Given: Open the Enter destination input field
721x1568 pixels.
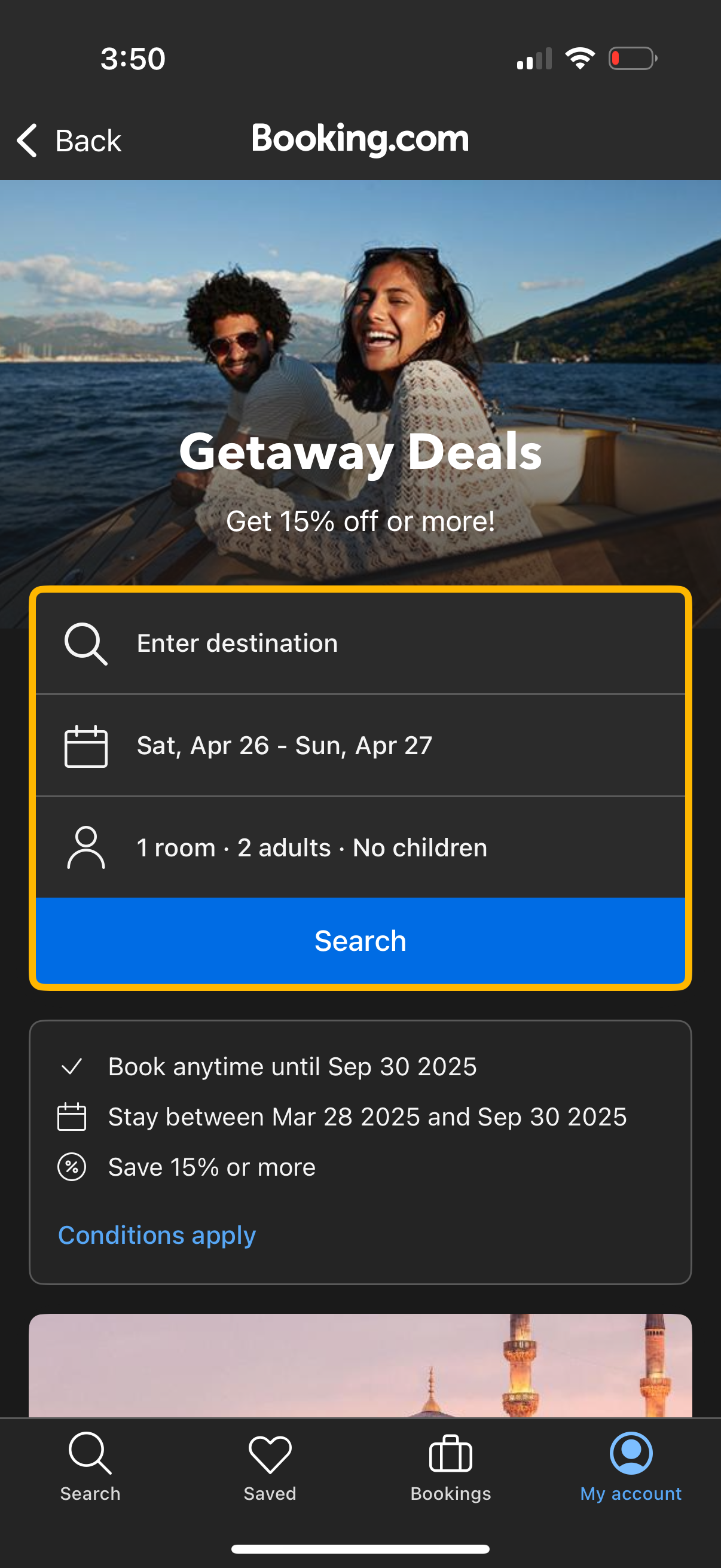Looking at the screenshot, I should 360,643.
